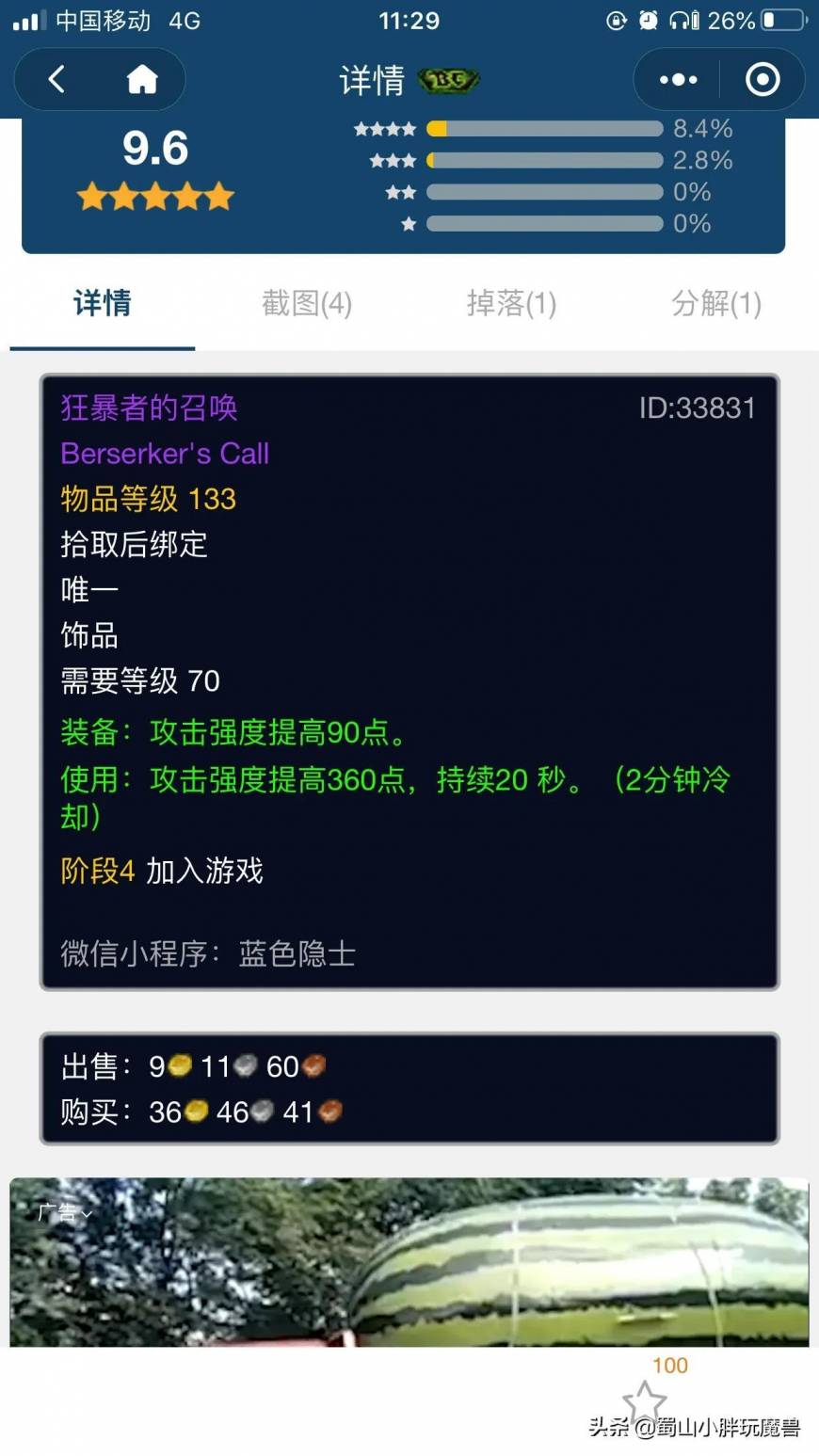The image size is (819, 1456).
Task: Go back using the arrow icon
Action: tap(57, 79)
